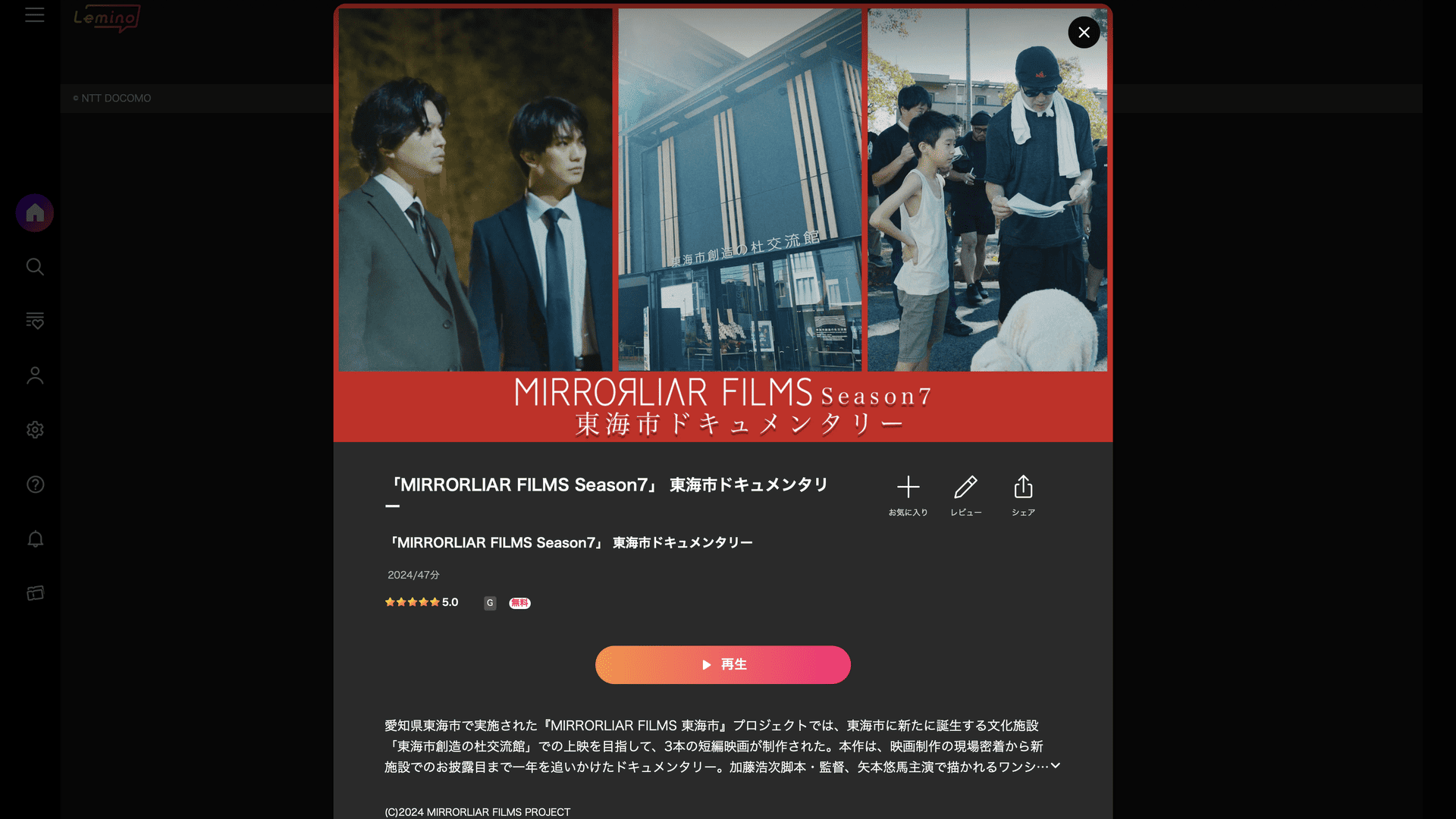
Task: Share this documentary (シェア)
Action: click(1023, 495)
